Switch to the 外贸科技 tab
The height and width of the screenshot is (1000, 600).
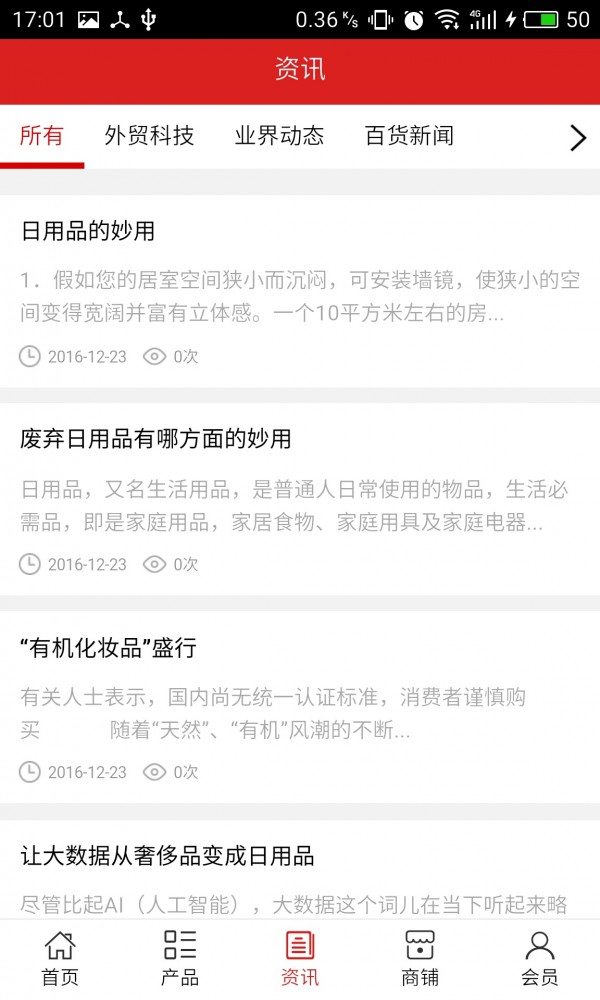[149, 137]
